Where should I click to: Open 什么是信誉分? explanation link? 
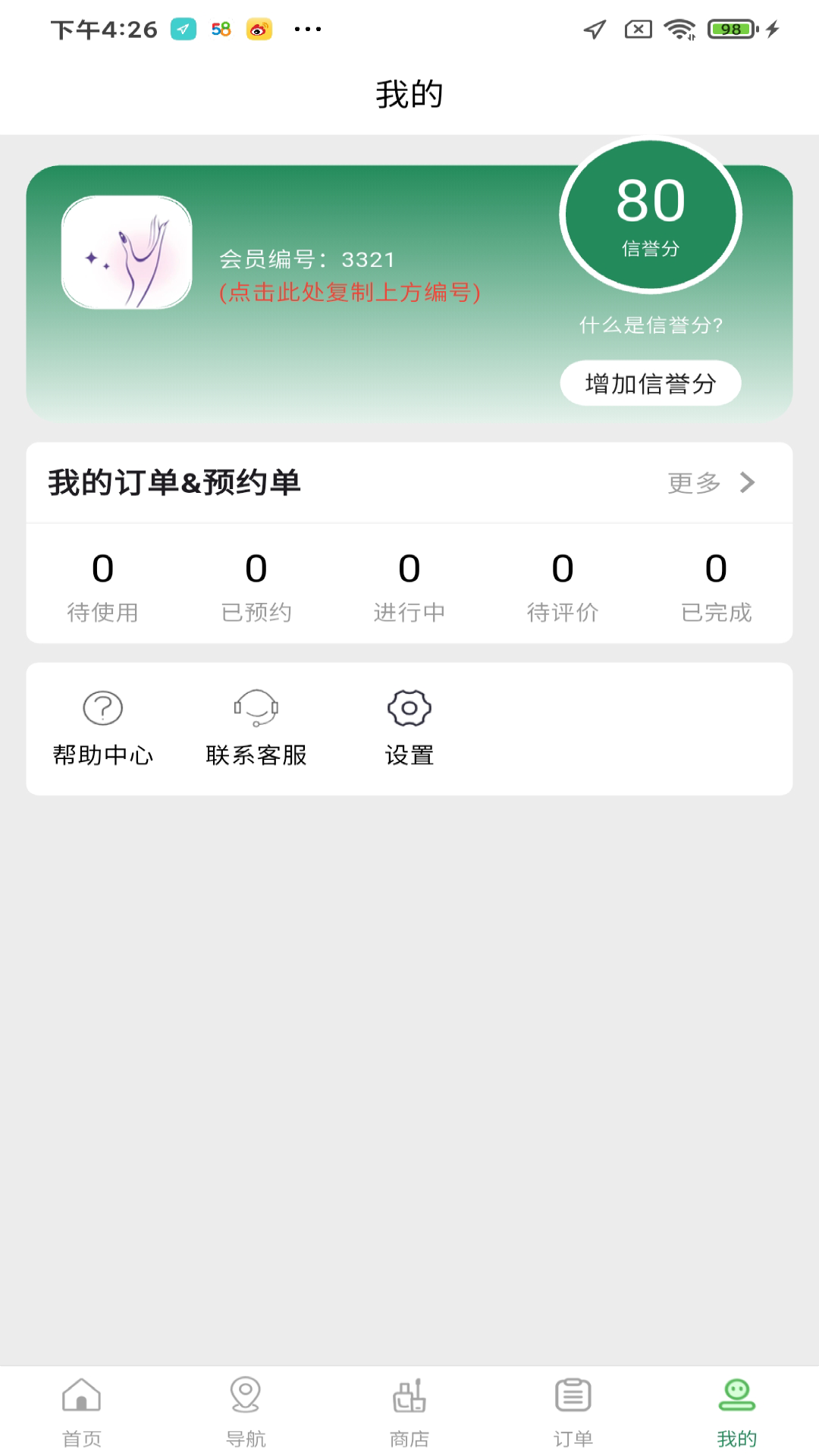[651, 326]
